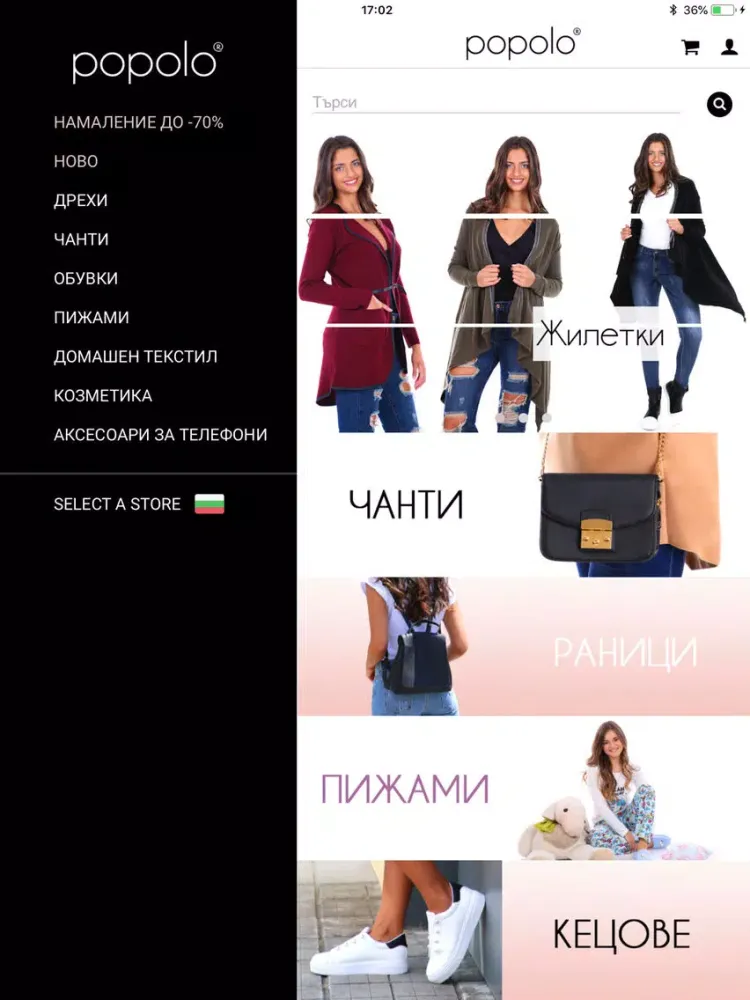The image size is (750, 1000).
Task: Focus the Търси search field
Action: [x=495, y=103]
